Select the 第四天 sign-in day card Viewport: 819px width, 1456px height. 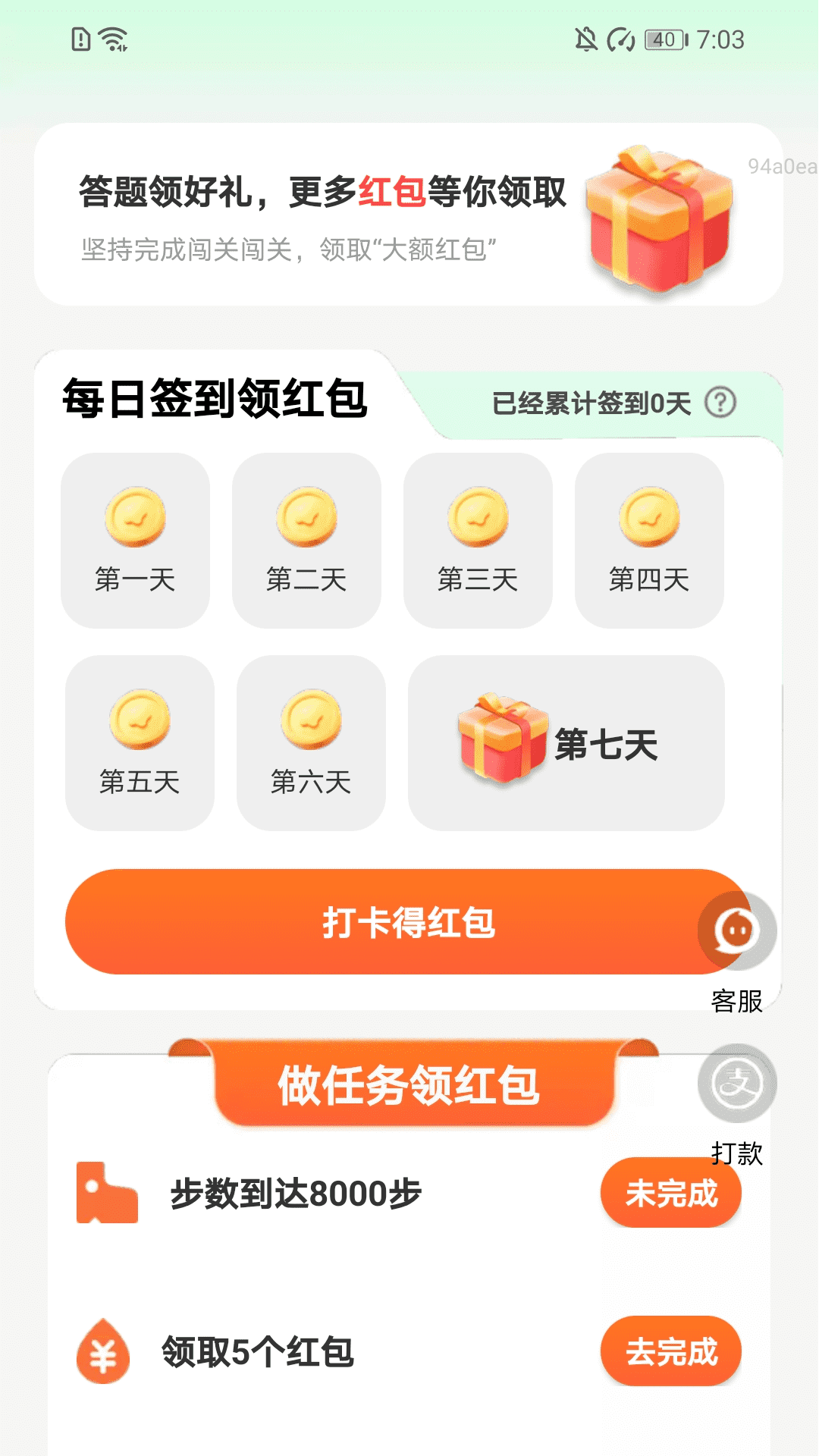[x=650, y=541]
